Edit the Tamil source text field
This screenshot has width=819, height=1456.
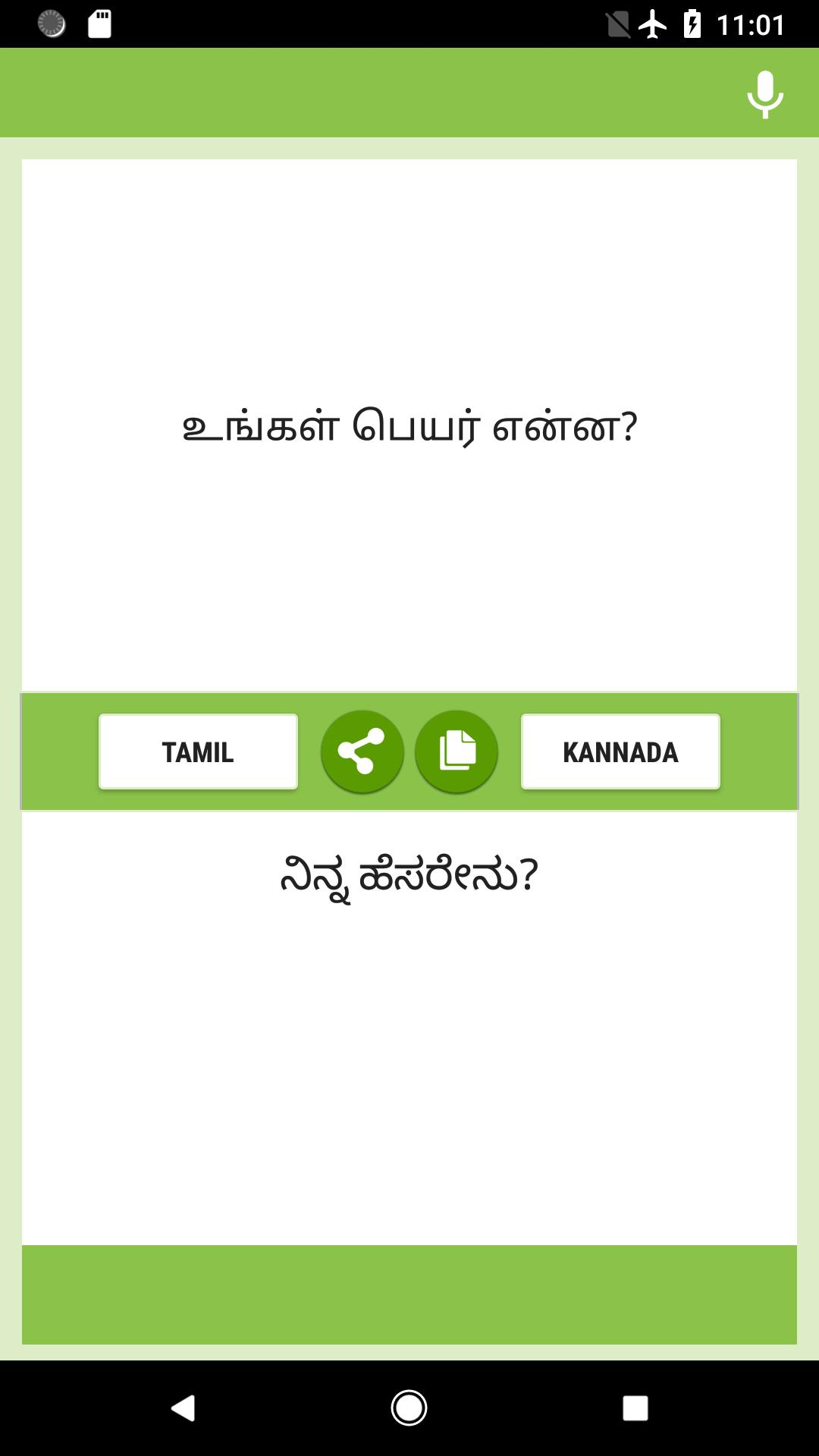(x=409, y=426)
